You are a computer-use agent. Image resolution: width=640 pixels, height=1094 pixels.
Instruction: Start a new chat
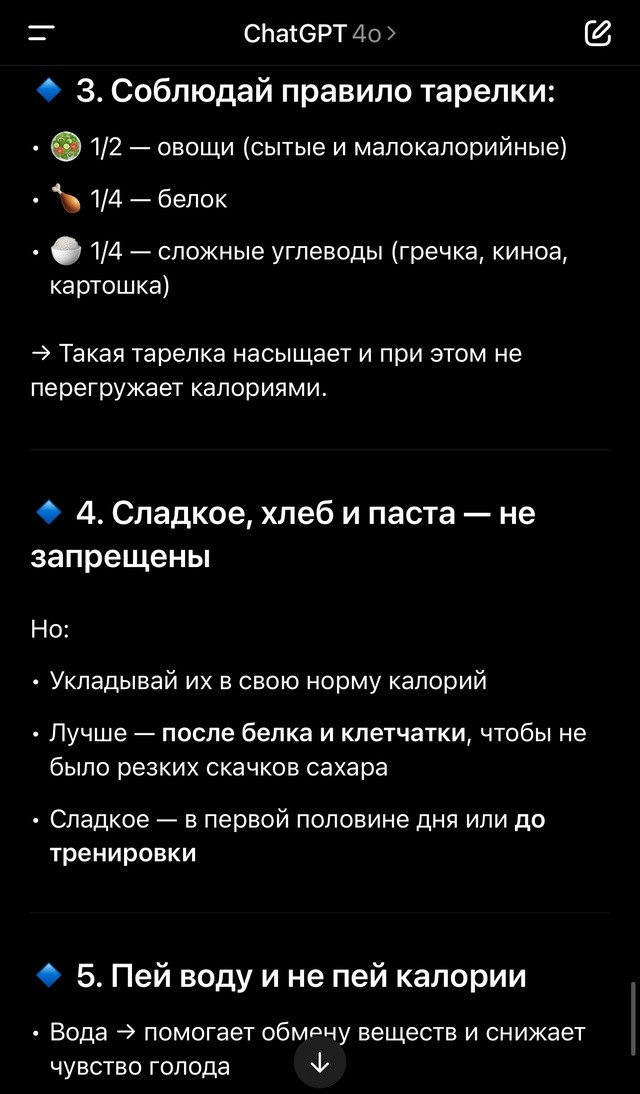[x=597, y=33]
